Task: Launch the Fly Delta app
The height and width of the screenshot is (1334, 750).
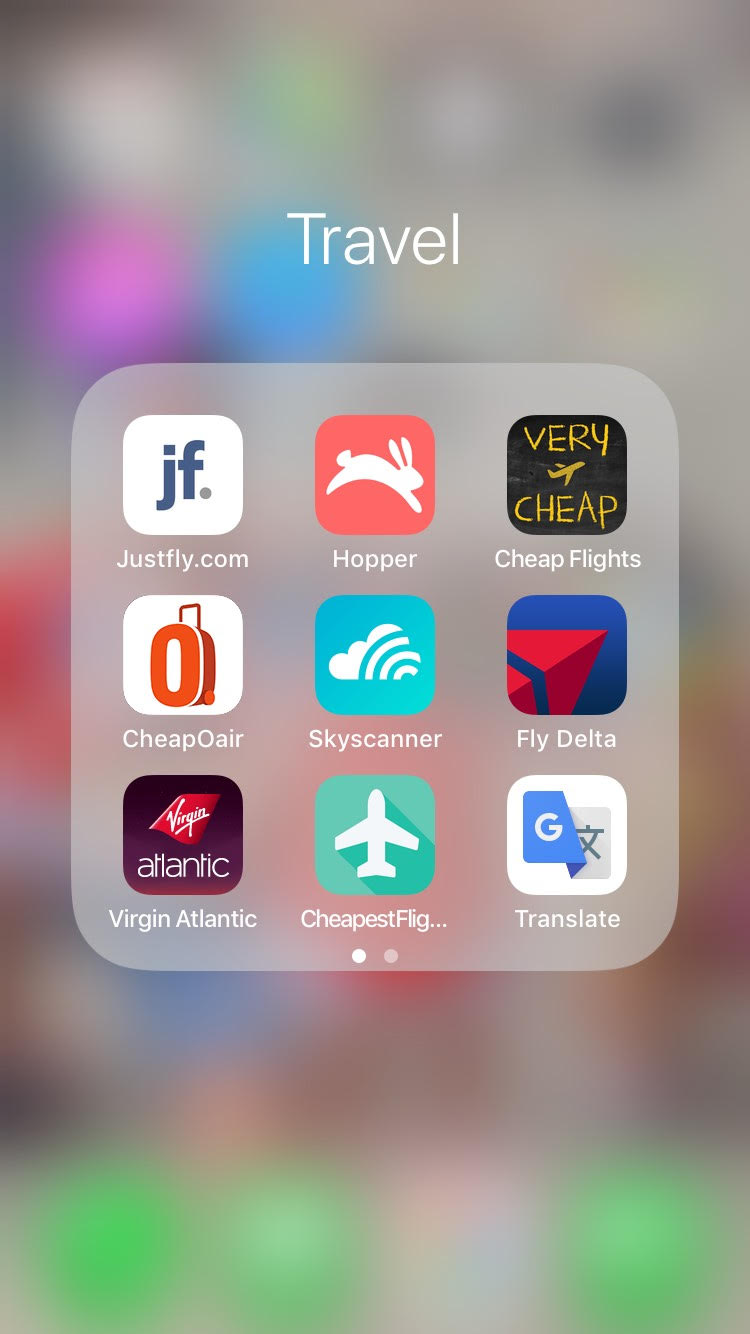Action: 567,655
